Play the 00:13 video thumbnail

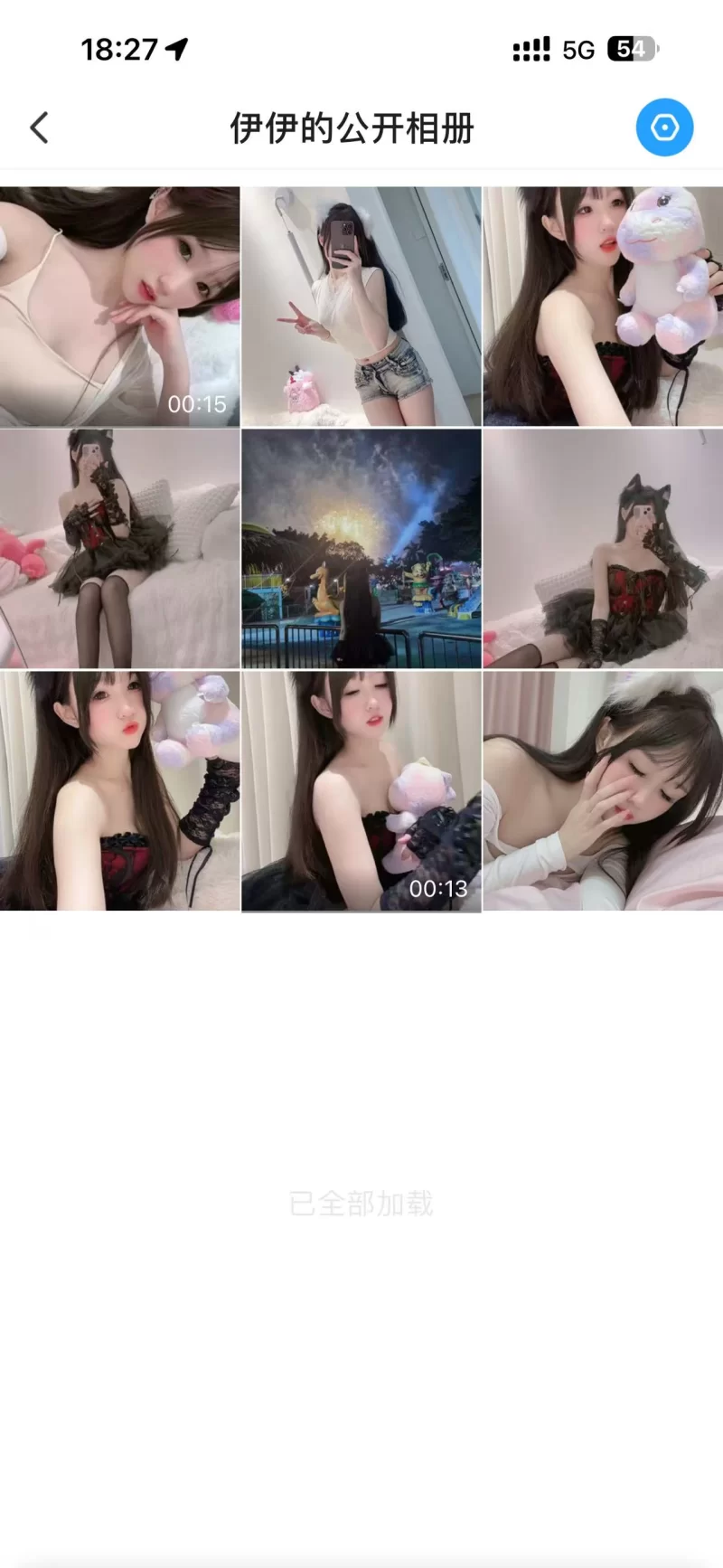pyautogui.click(x=361, y=790)
